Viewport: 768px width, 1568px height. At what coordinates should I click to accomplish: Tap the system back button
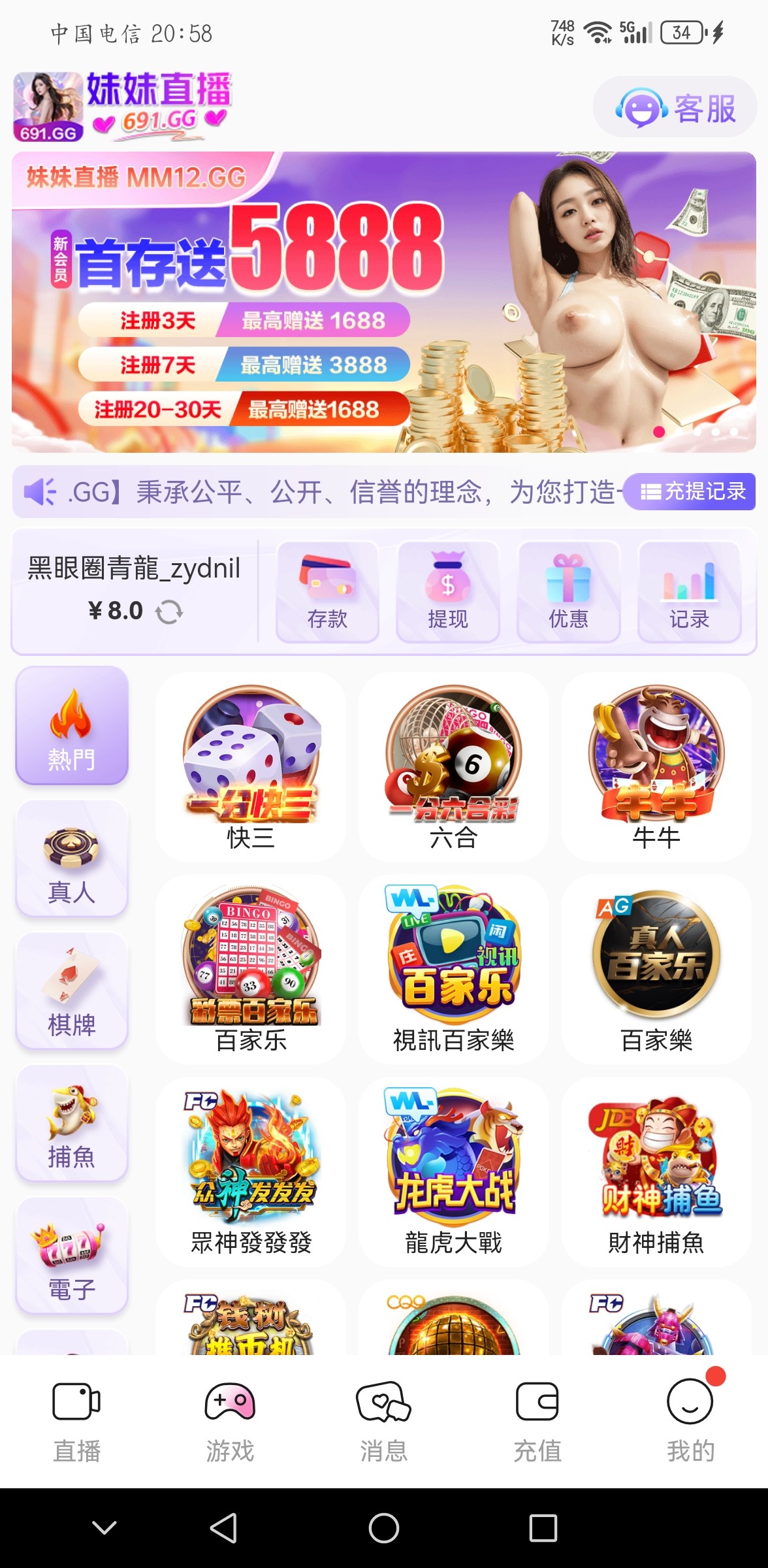[x=223, y=1528]
